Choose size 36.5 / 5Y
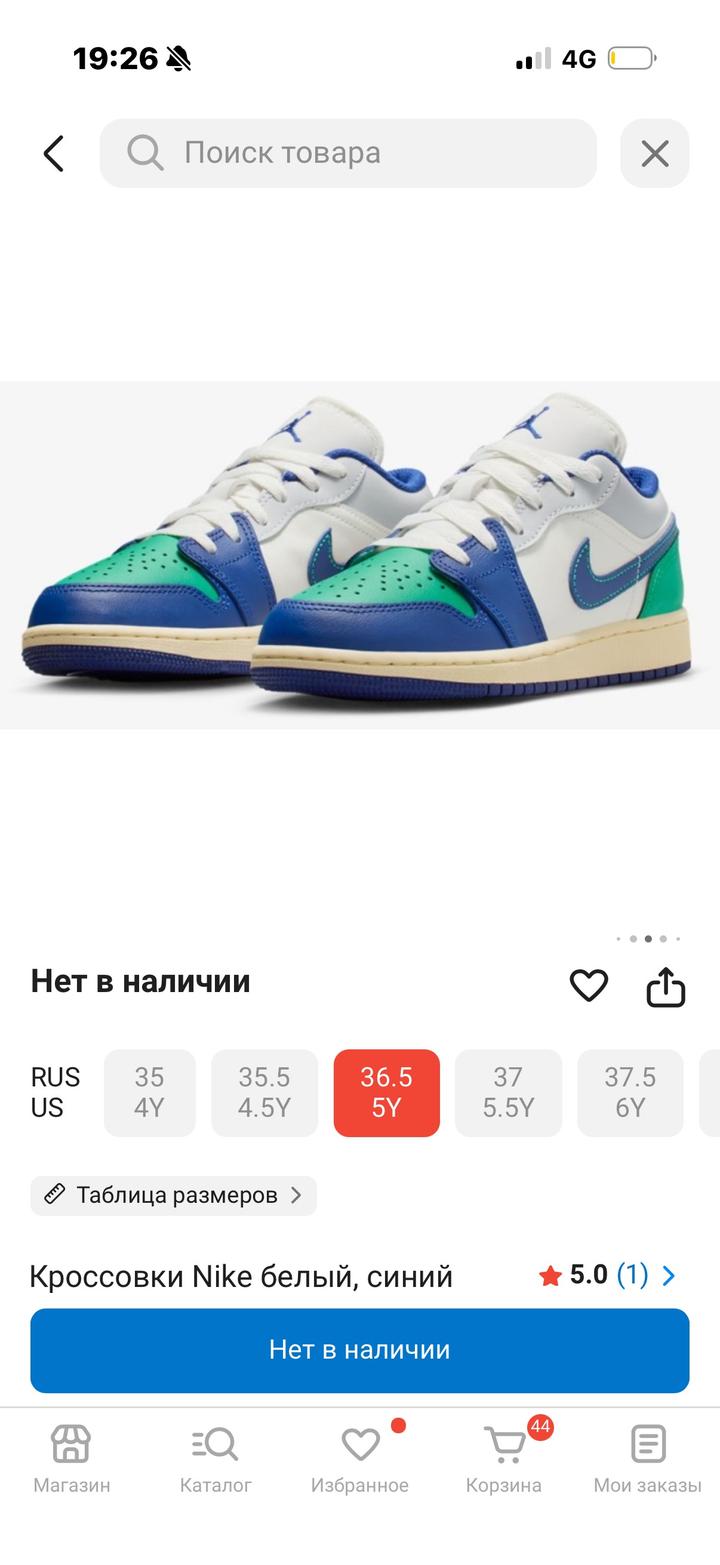720x1565 pixels. pos(386,1092)
